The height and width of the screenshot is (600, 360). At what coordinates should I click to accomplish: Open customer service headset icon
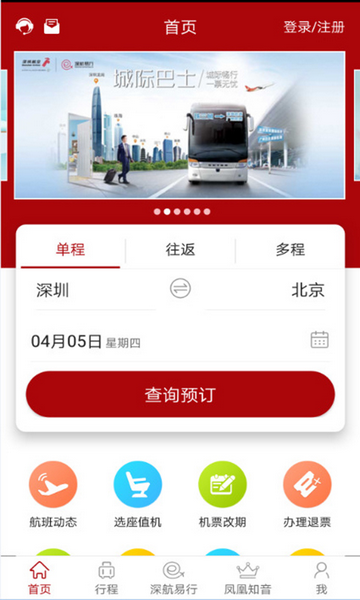(24, 27)
